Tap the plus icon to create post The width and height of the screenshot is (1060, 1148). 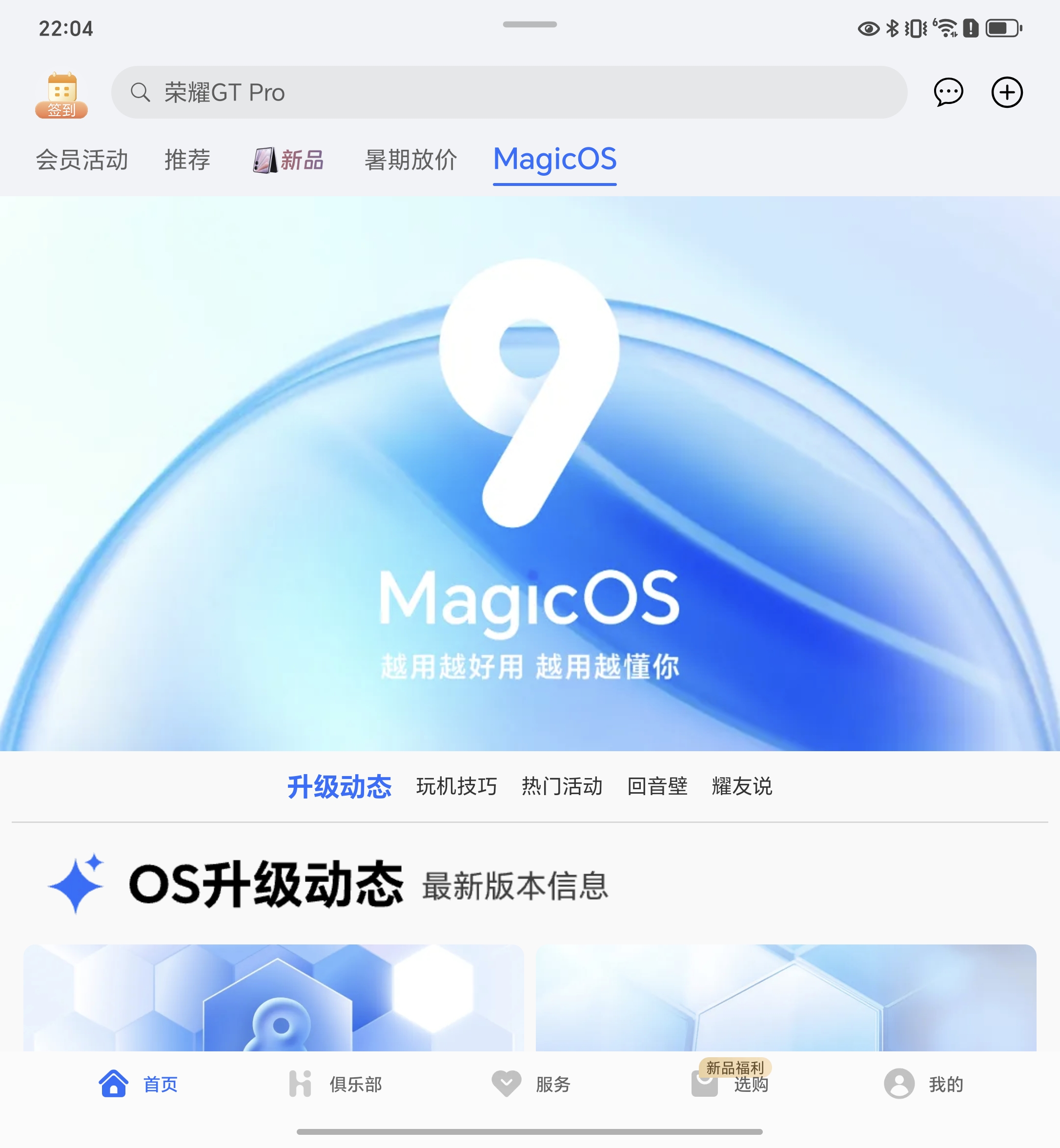click(1007, 92)
